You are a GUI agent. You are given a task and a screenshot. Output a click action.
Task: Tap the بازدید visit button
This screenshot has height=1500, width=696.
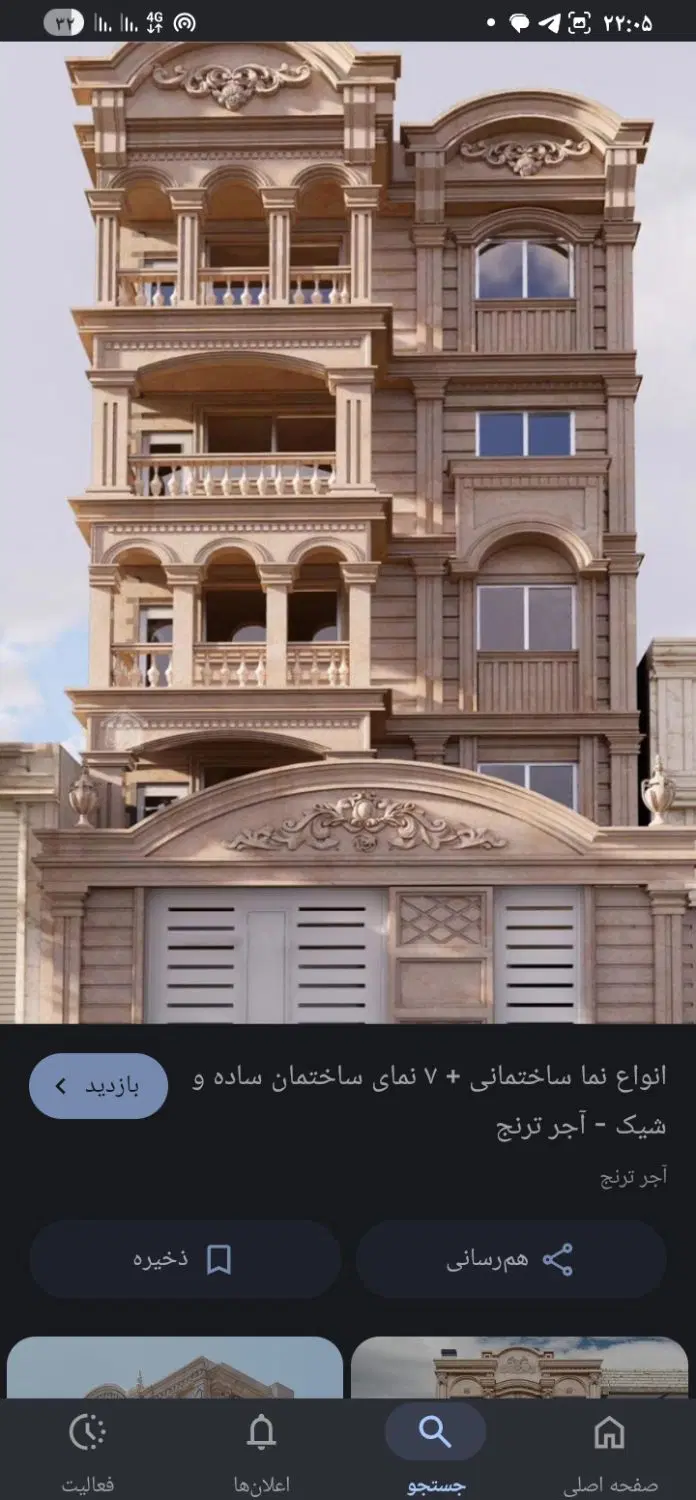coord(98,1085)
